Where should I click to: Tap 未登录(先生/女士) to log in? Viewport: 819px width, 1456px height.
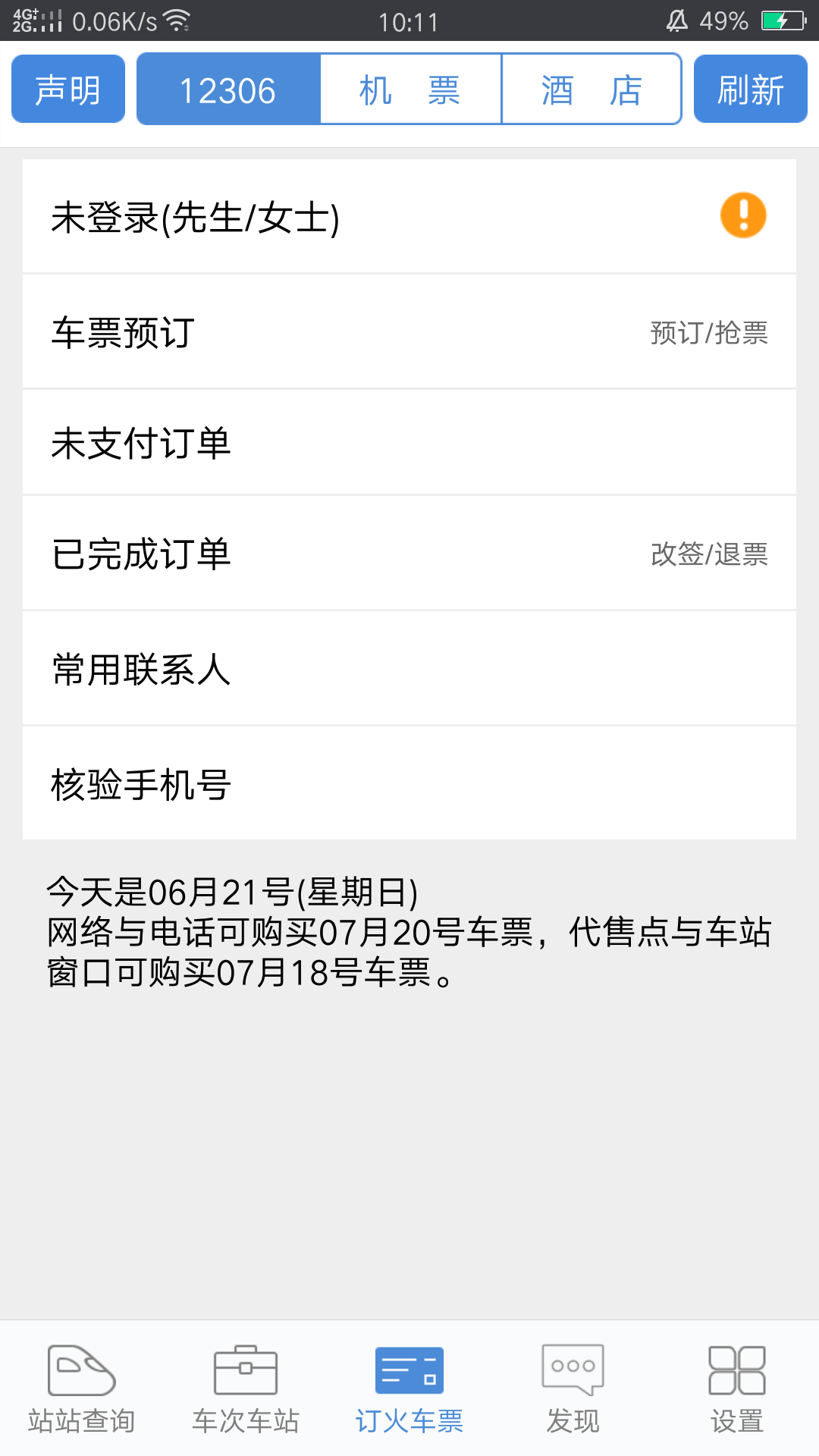pos(197,215)
